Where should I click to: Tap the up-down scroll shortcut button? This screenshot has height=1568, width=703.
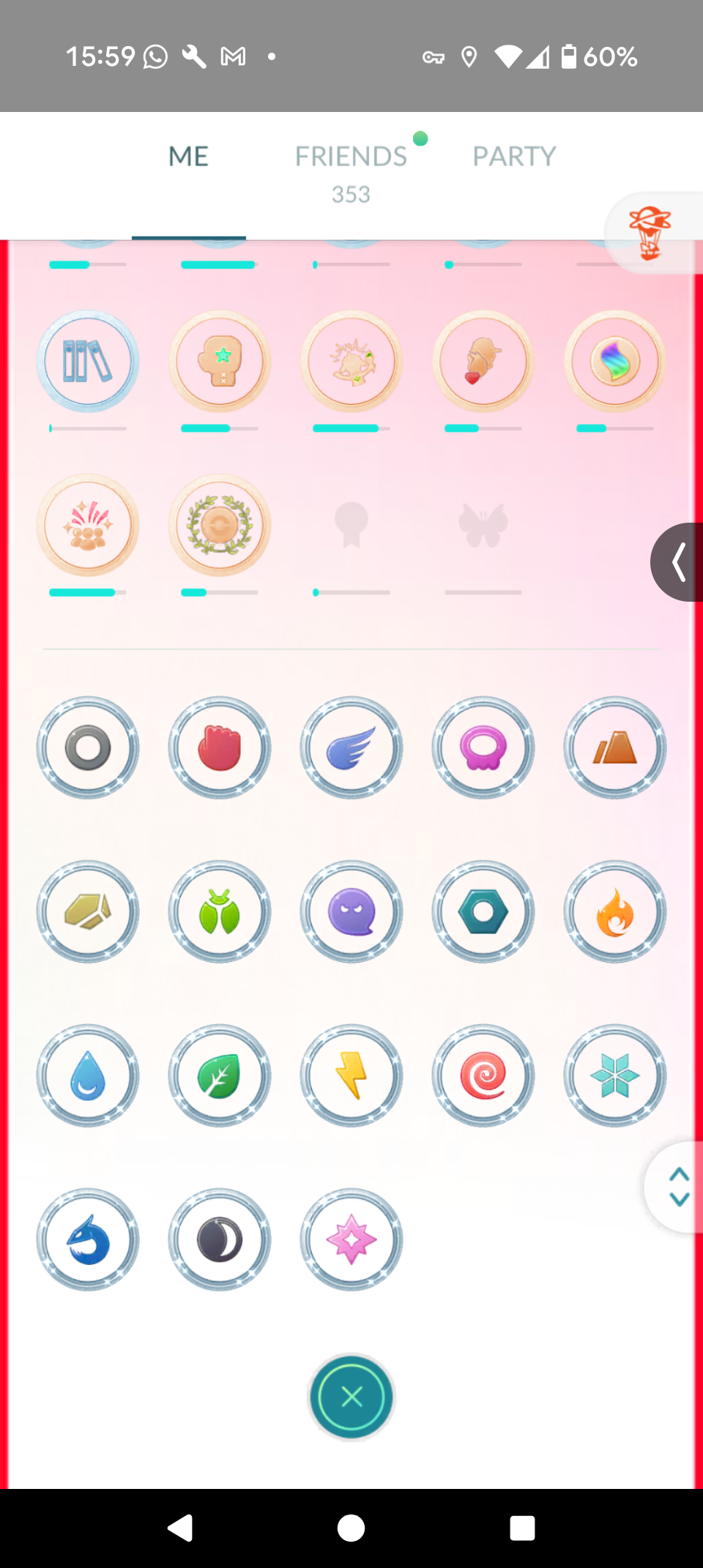coord(679,1187)
